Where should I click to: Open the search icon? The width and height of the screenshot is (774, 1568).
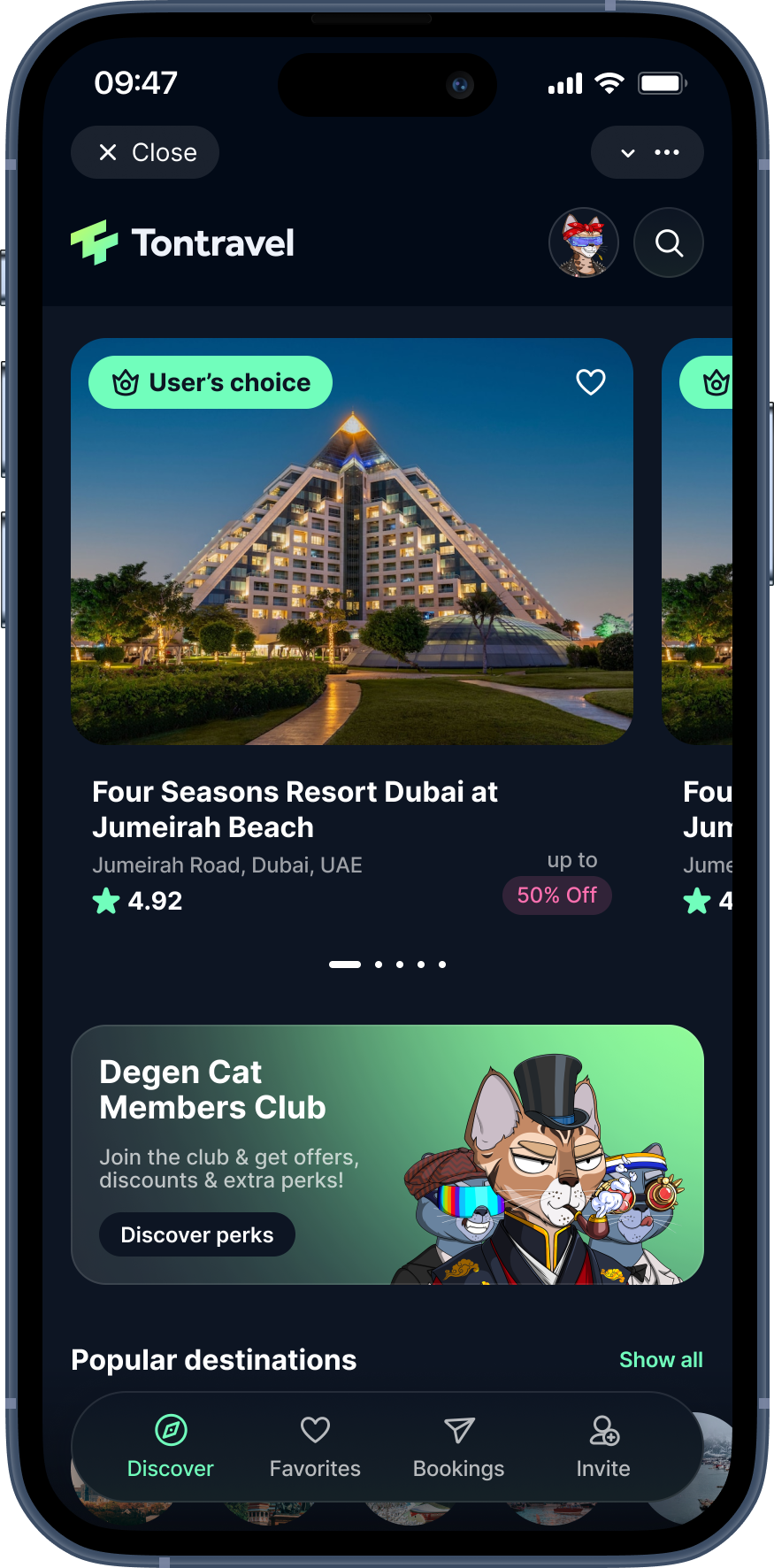(669, 242)
